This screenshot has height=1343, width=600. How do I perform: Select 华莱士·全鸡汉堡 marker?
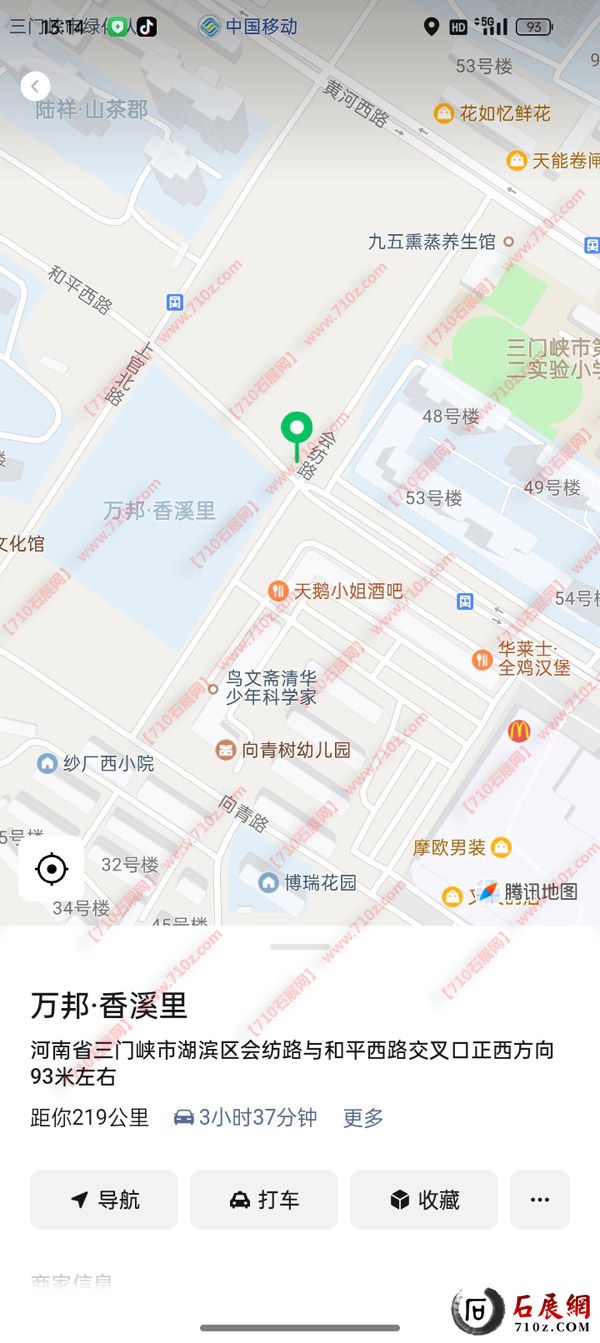(482, 659)
